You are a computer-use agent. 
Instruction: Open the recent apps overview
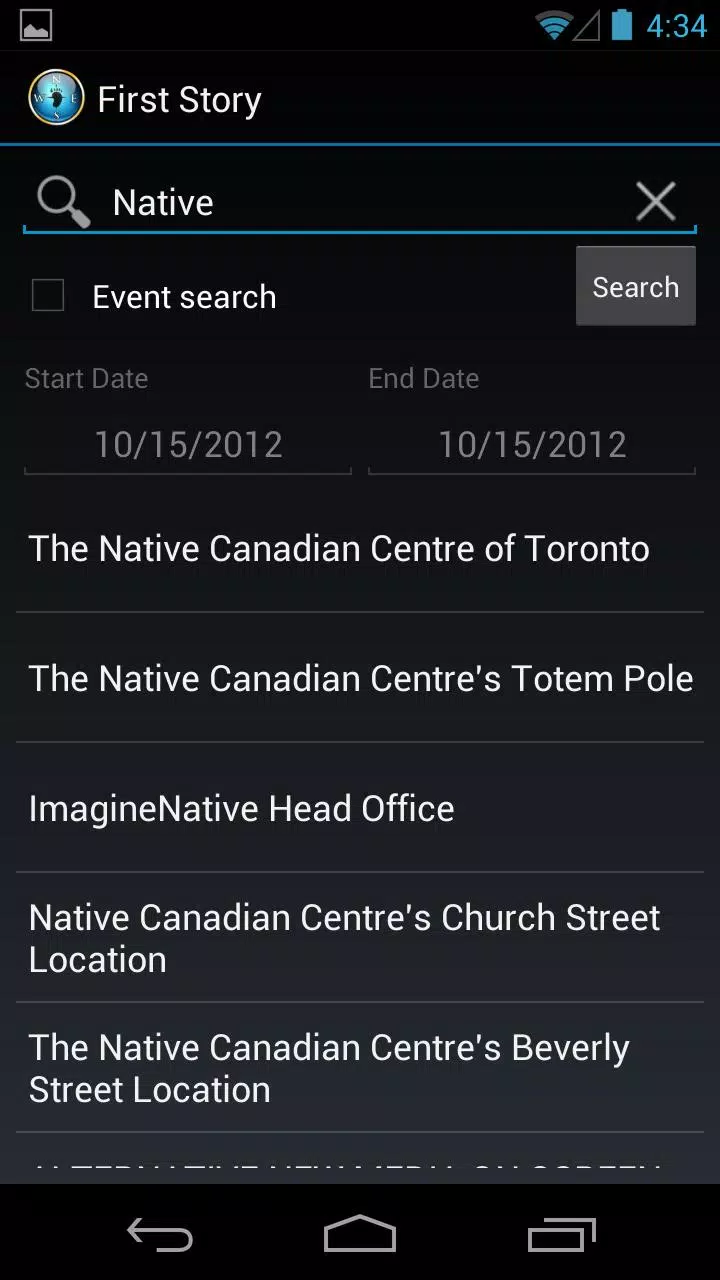561,1234
